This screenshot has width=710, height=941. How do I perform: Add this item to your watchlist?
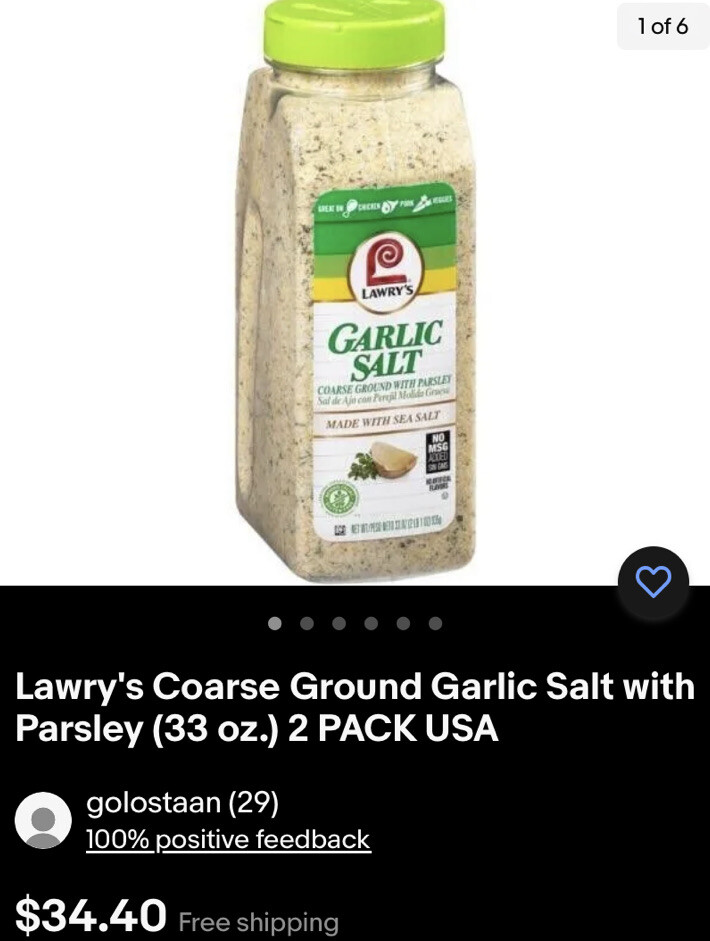653,582
